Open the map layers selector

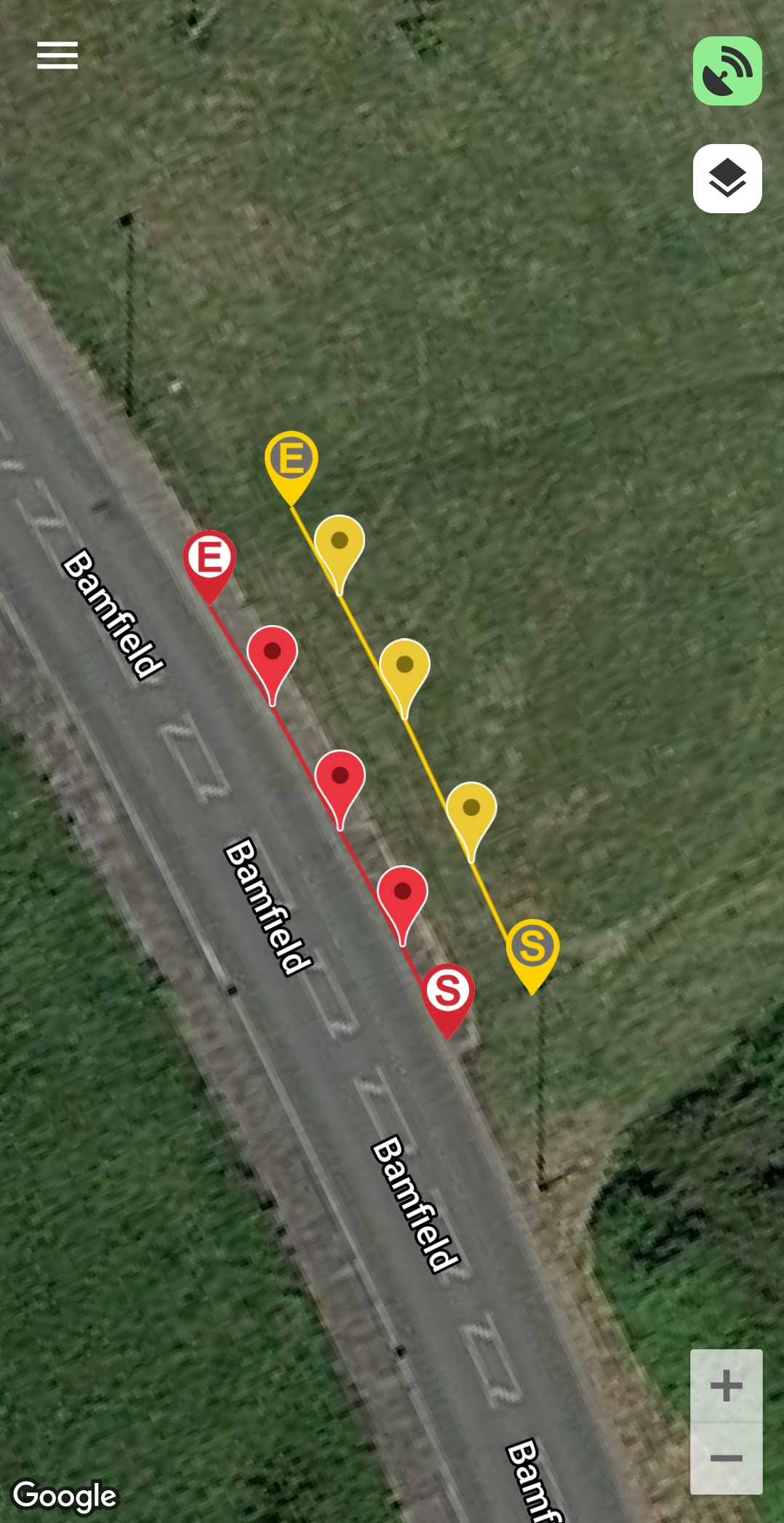(x=727, y=179)
